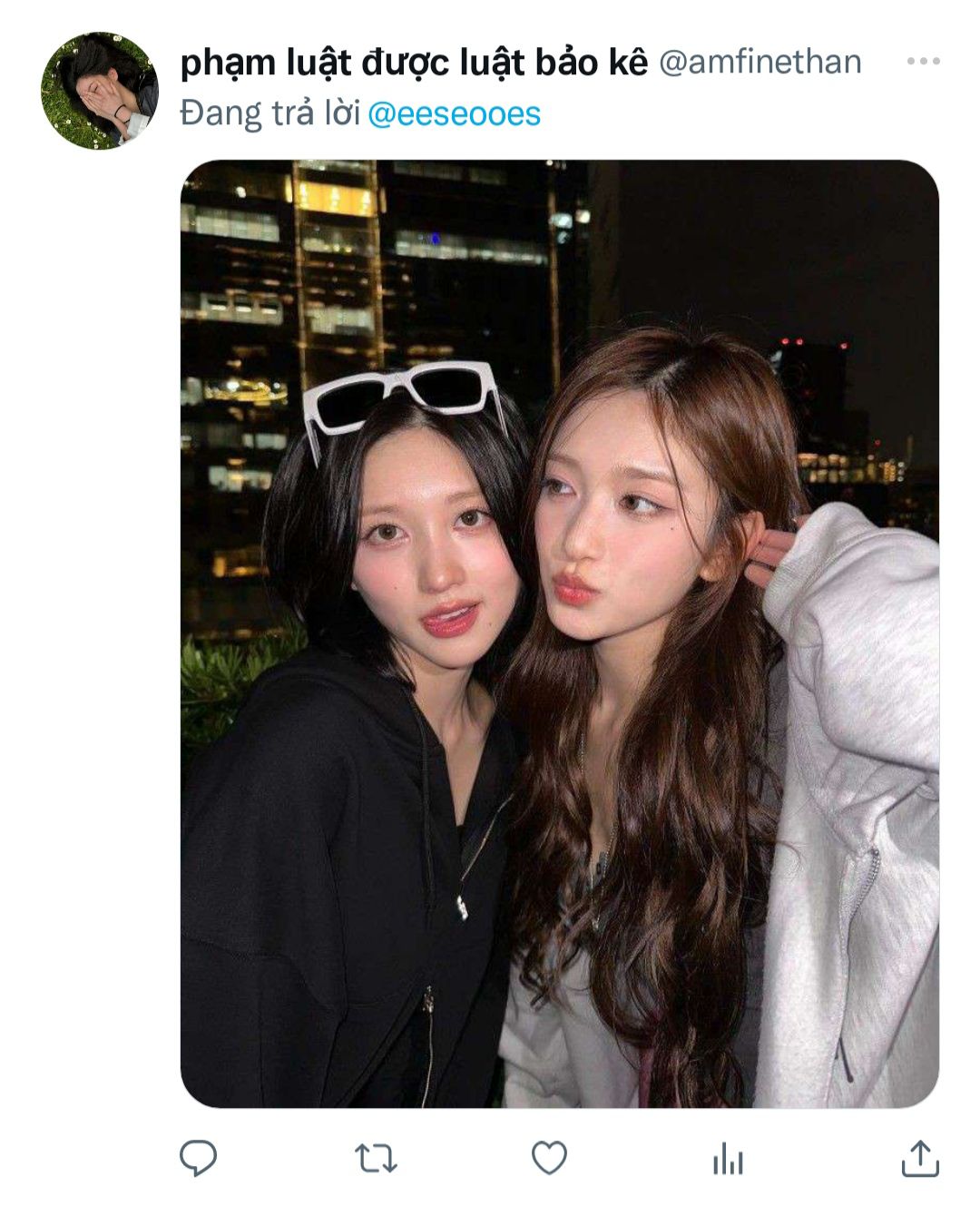The width and height of the screenshot is (980, 1216).
Task: Open the attached photo full screen
Action: point(559,633)
